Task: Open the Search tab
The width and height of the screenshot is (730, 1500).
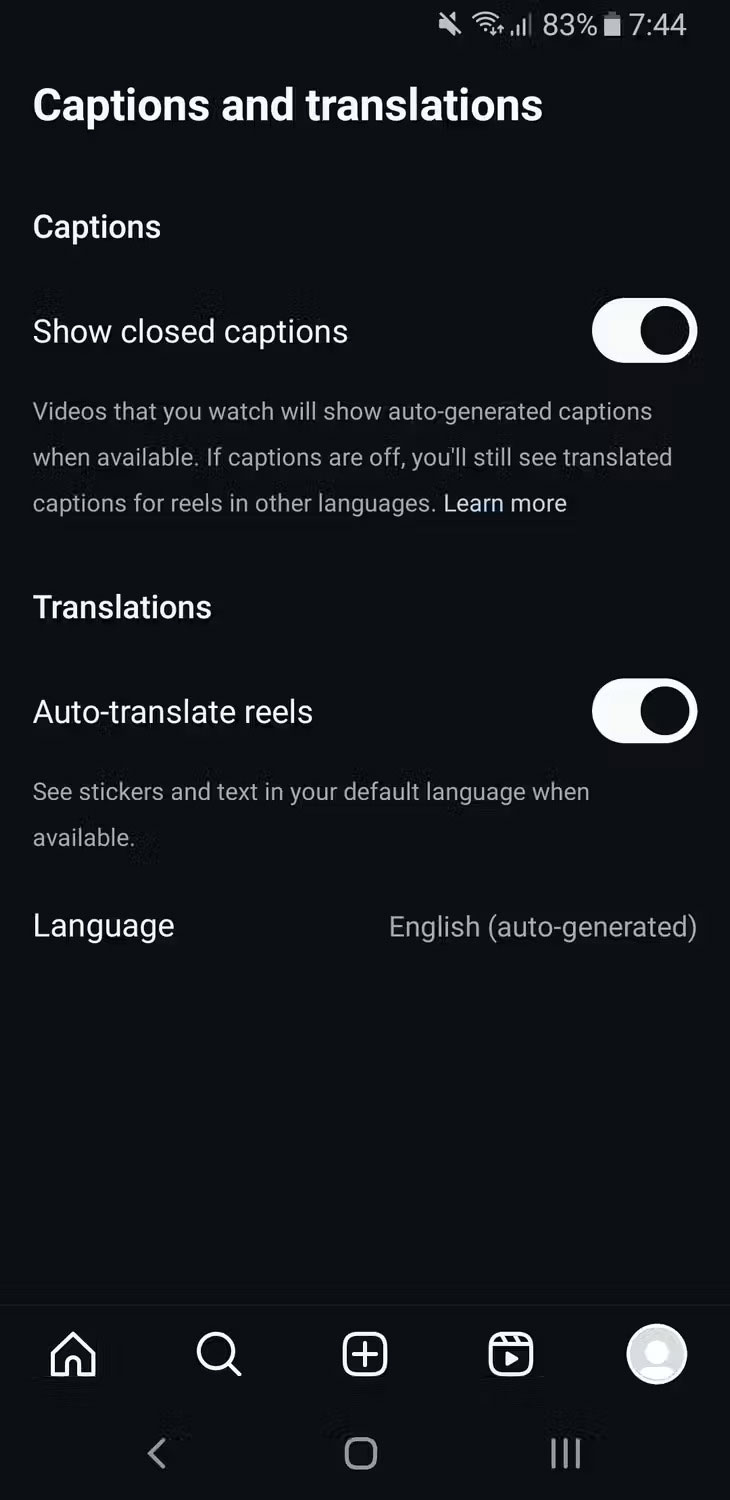Action: 219,1355
